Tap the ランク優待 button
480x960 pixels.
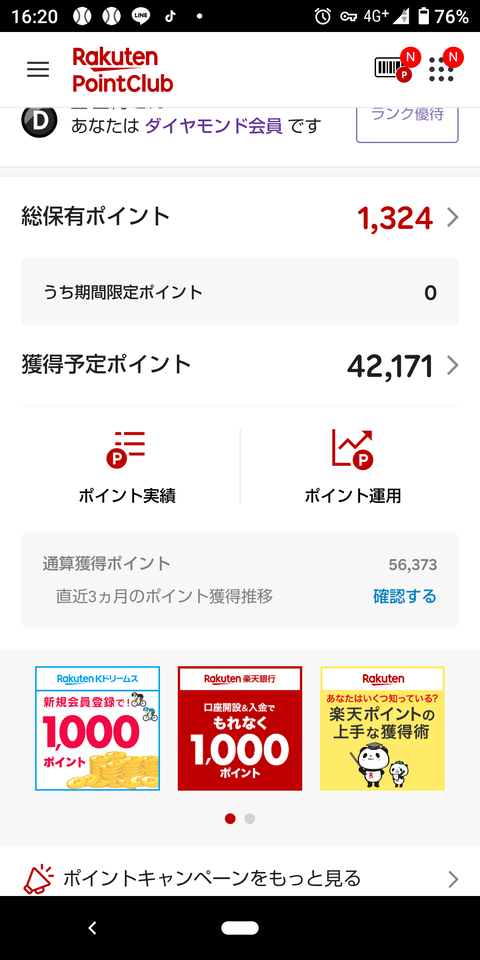[x=407, y=121]
